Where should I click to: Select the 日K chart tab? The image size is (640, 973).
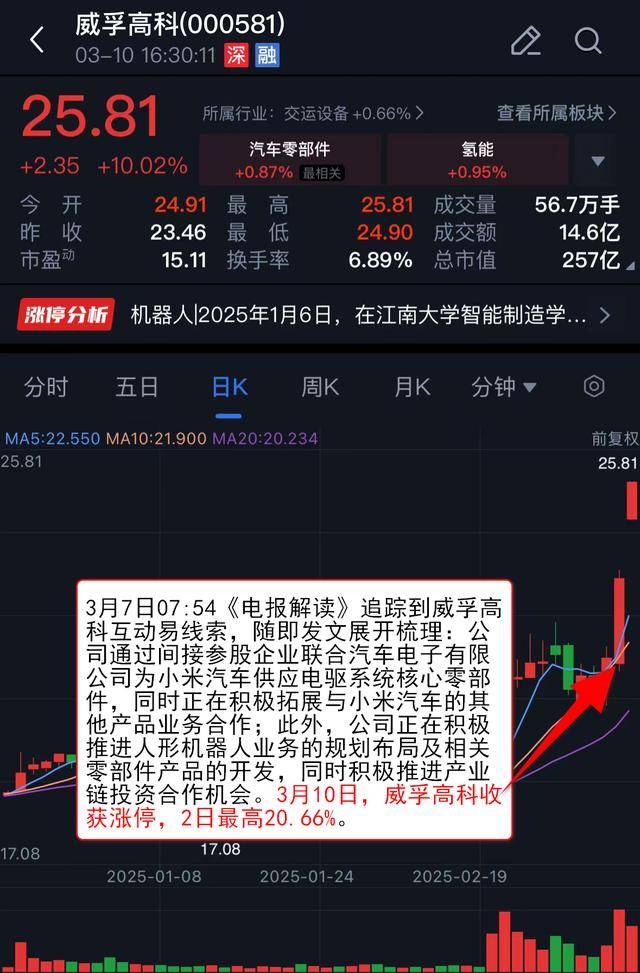(x=229, y=387)
